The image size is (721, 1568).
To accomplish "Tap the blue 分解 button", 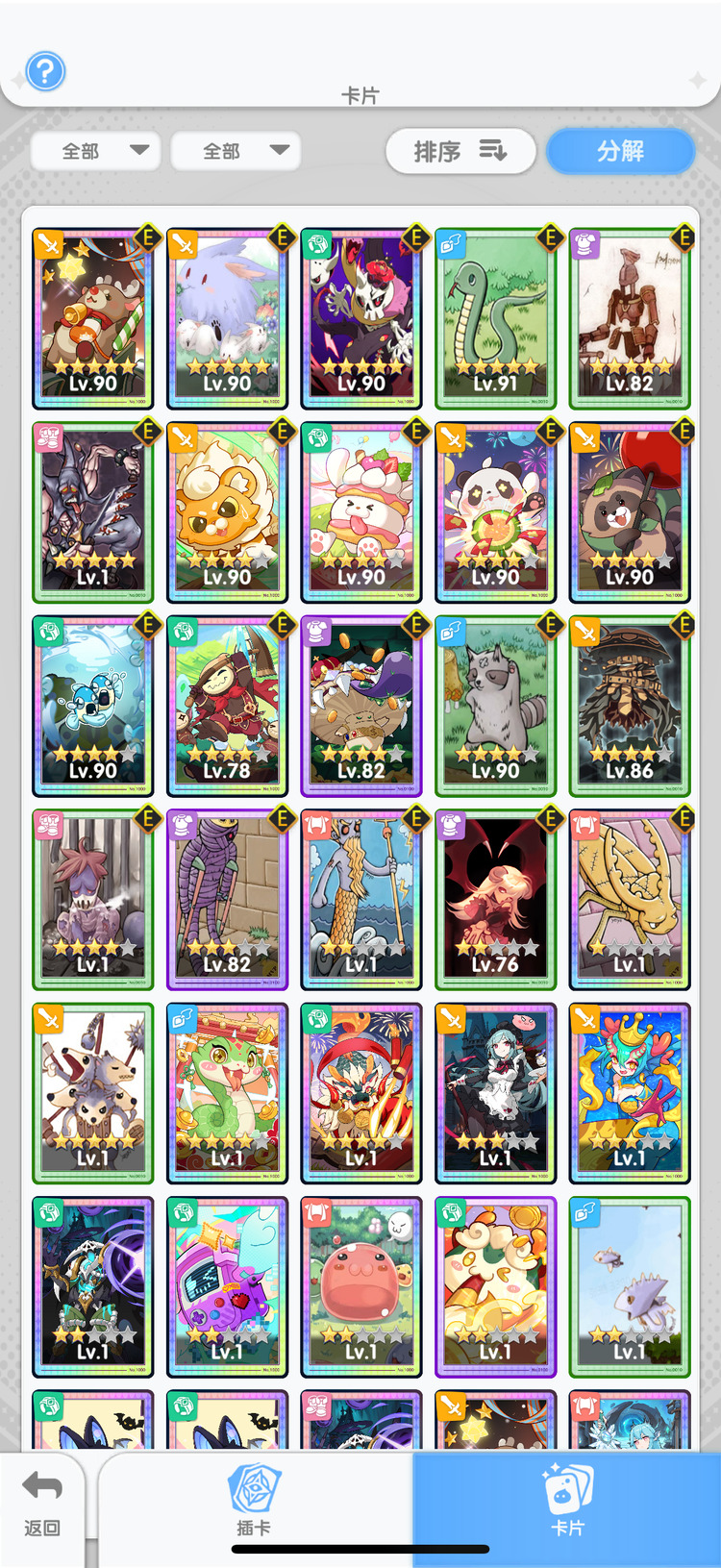I will (620, 151).
